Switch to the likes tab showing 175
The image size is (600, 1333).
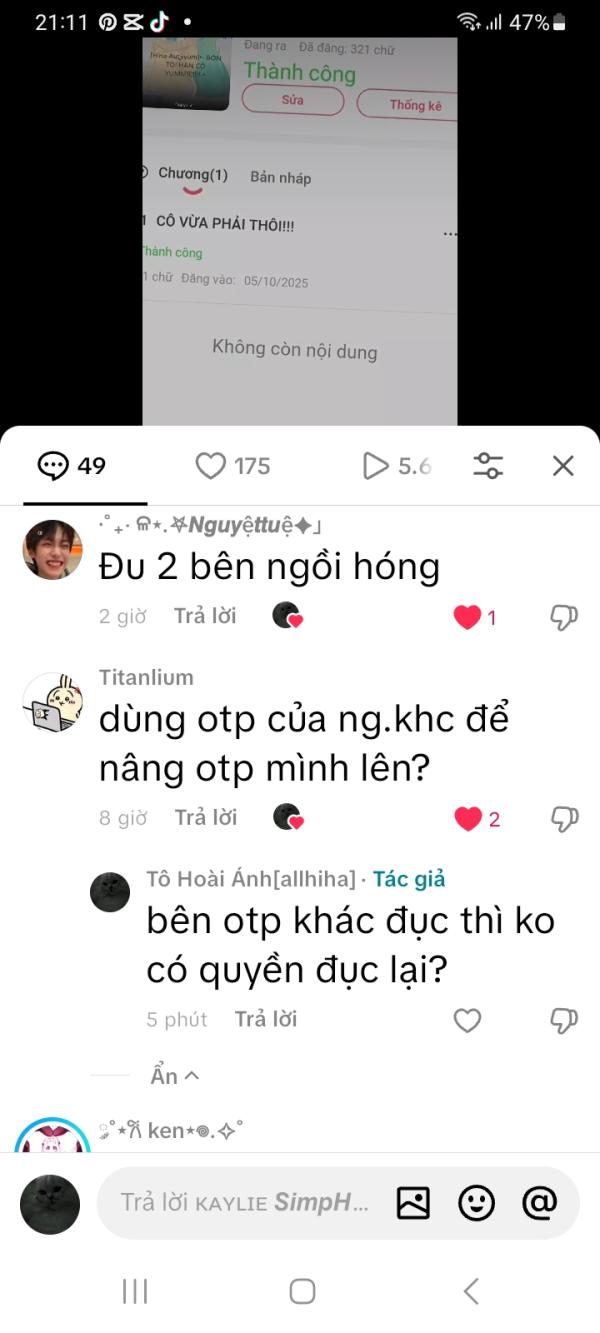232,466
